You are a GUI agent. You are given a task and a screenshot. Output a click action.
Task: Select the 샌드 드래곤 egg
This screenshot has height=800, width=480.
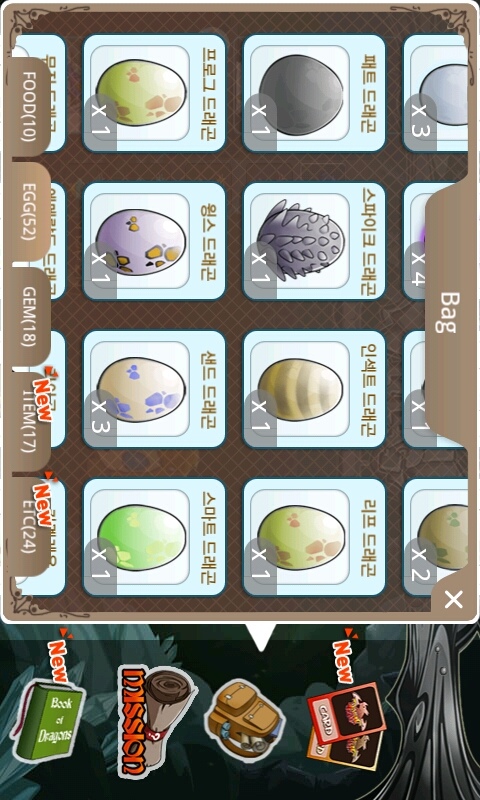[154, 389]
